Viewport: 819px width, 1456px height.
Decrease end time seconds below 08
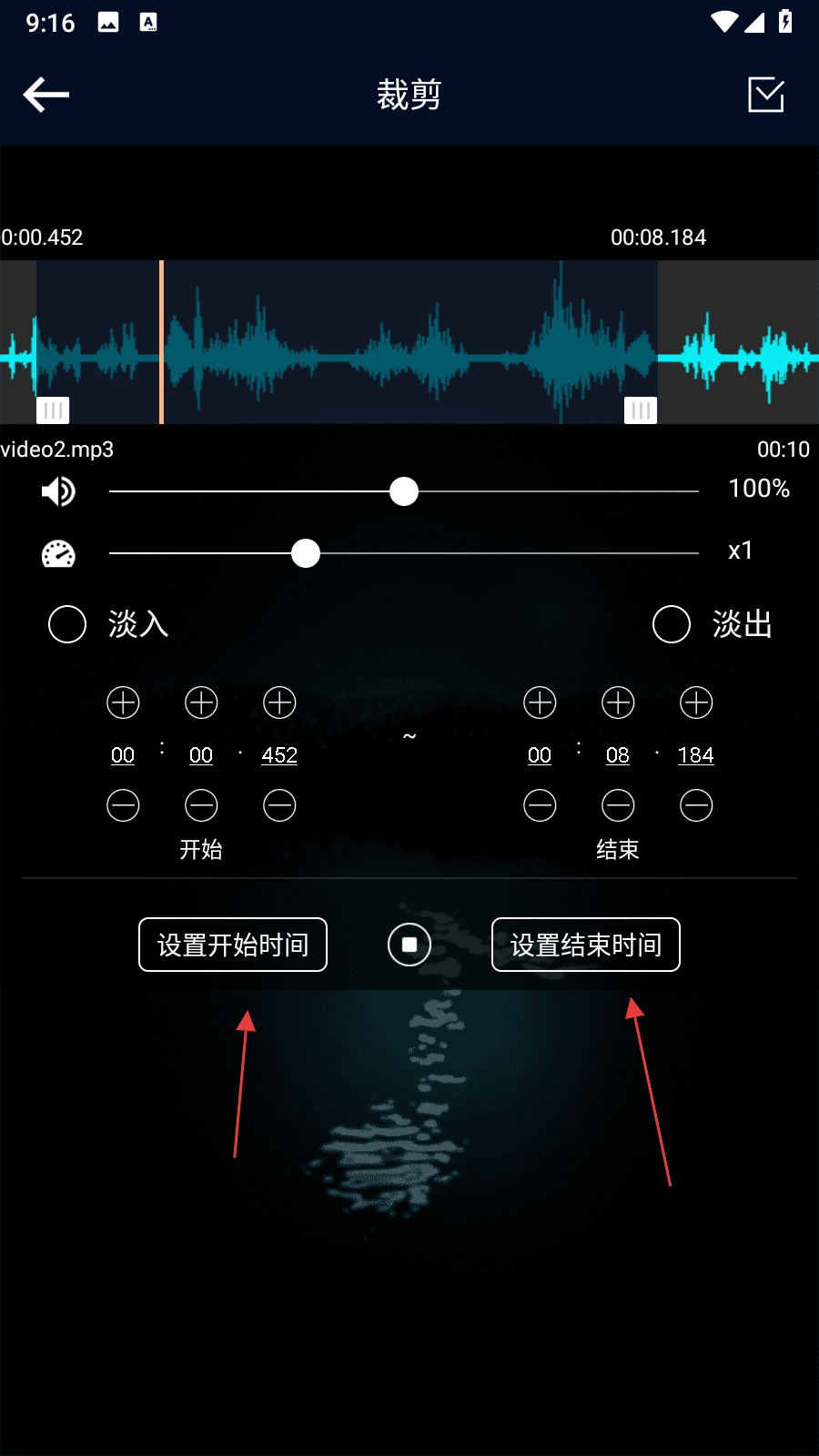[618, 805]
